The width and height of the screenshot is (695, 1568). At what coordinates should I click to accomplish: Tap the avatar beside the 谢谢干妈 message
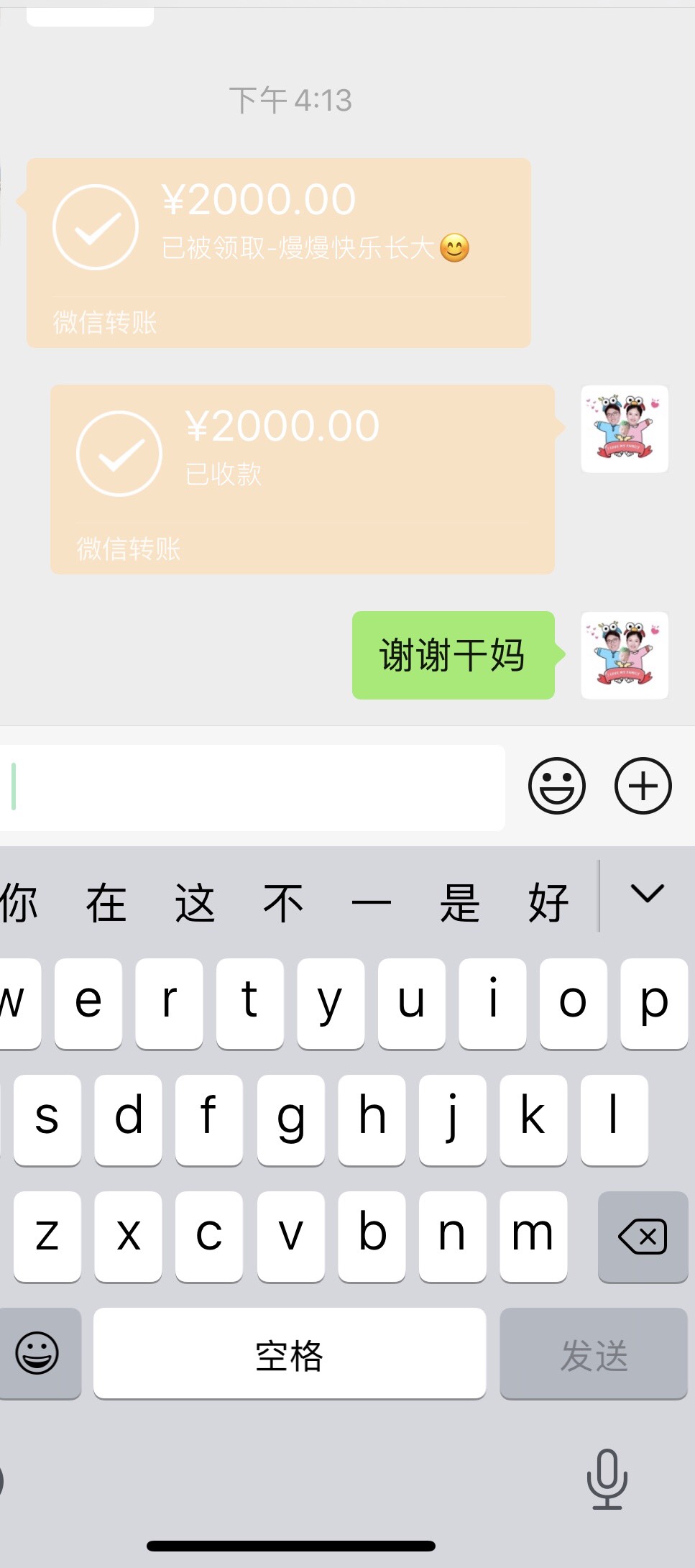pos(624,655)
